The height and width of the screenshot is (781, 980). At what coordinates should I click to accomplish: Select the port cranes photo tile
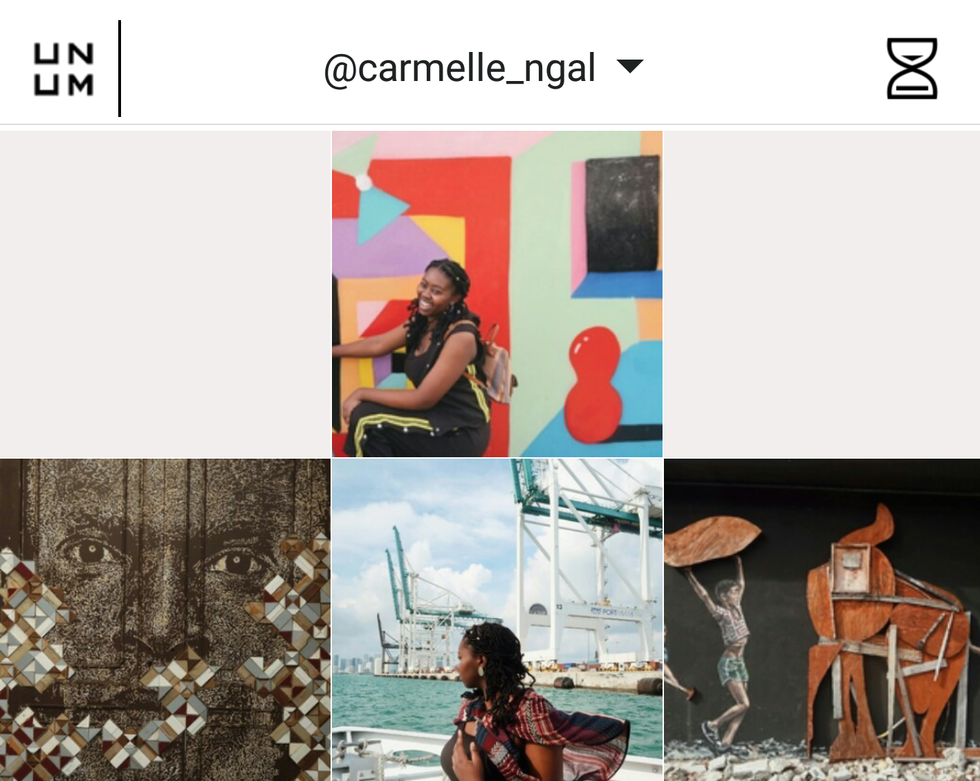coord(497,619)
